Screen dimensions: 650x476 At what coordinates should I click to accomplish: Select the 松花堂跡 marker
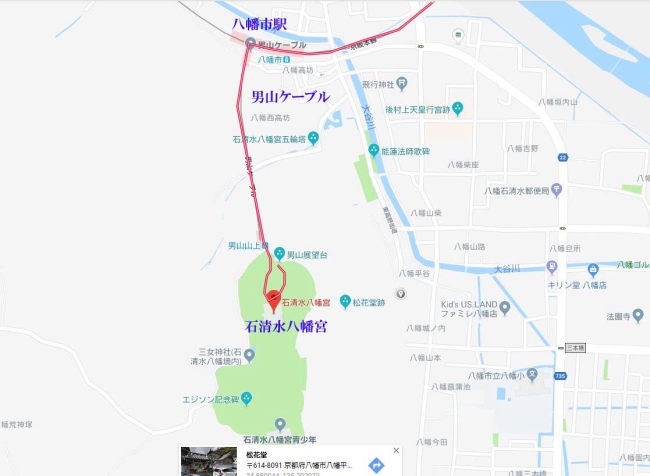tap(345, 300)
